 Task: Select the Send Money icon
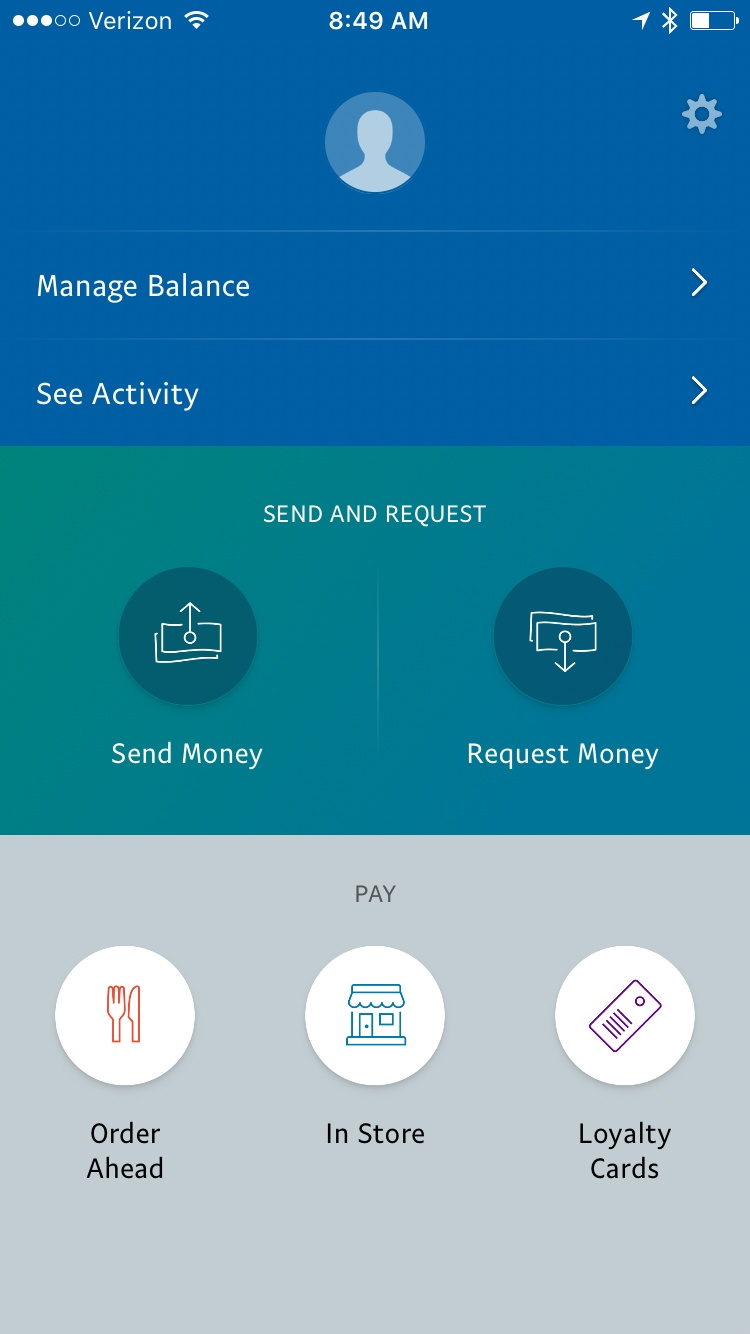(x=188, y=636)
